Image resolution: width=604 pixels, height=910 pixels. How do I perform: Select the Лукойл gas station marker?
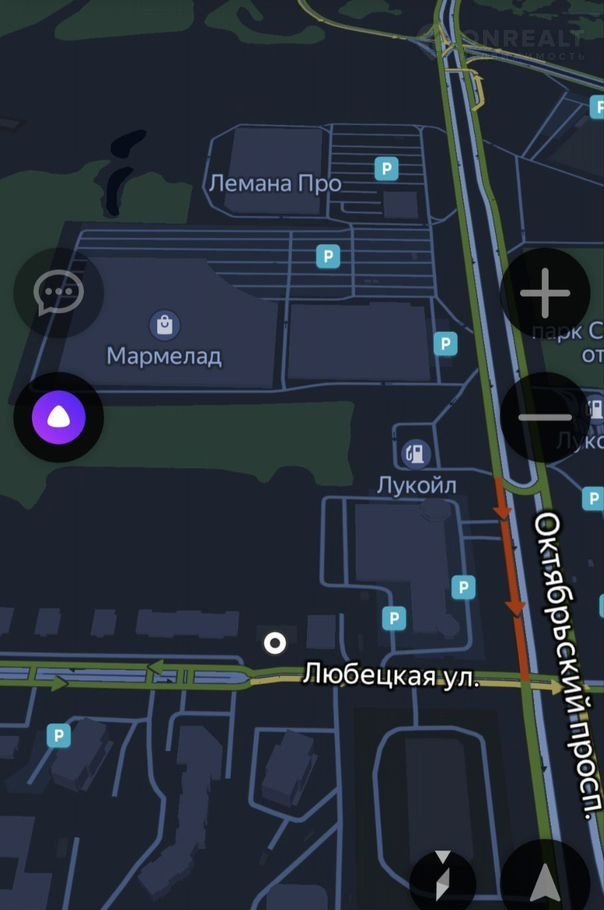point(415,454)
